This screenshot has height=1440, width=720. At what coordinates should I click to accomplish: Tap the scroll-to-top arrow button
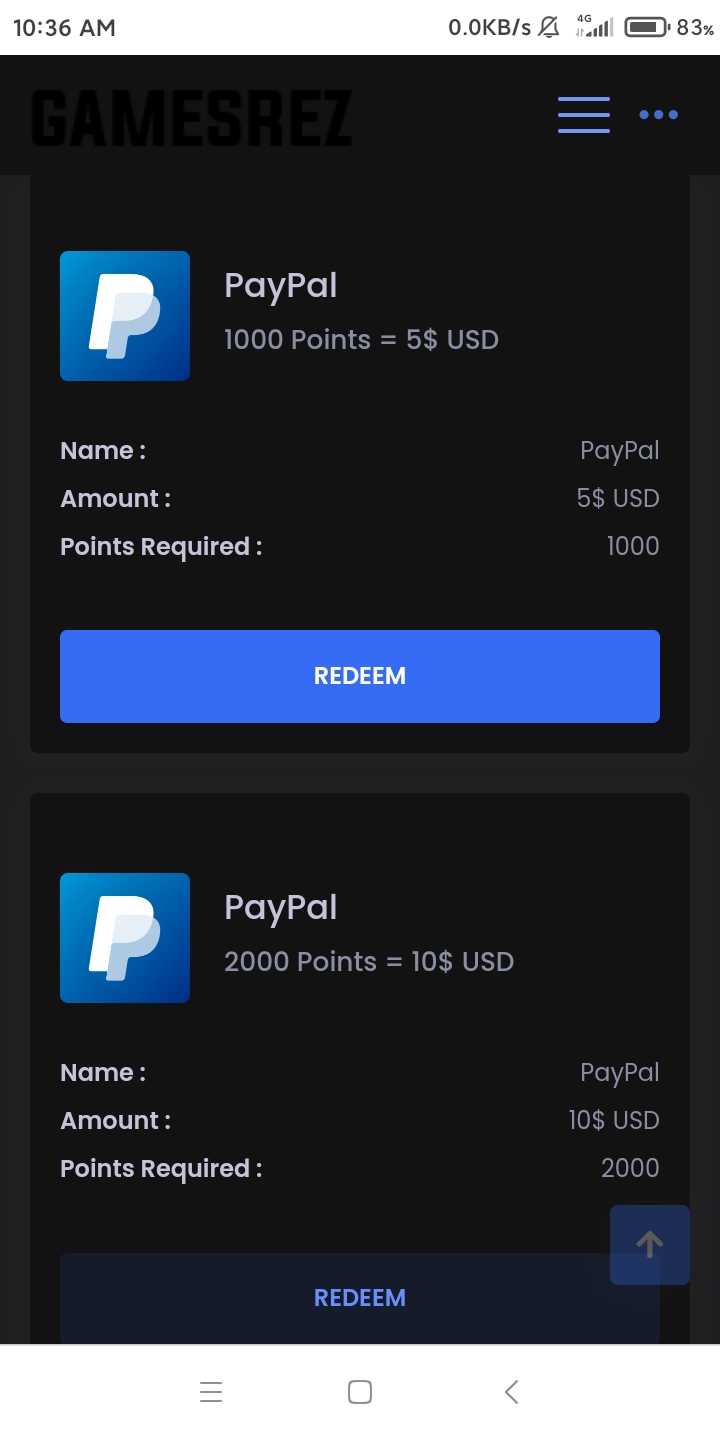point(650,1245)
